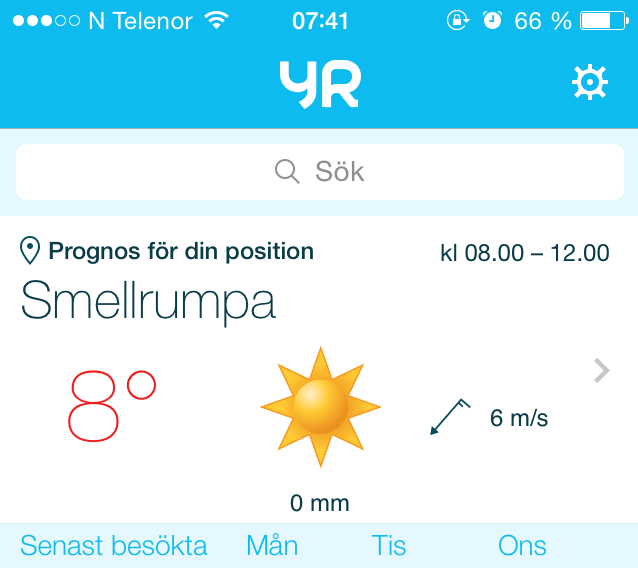638x580 pixels.
Task: Switch to Senast besökta tab
Action: 114,546
